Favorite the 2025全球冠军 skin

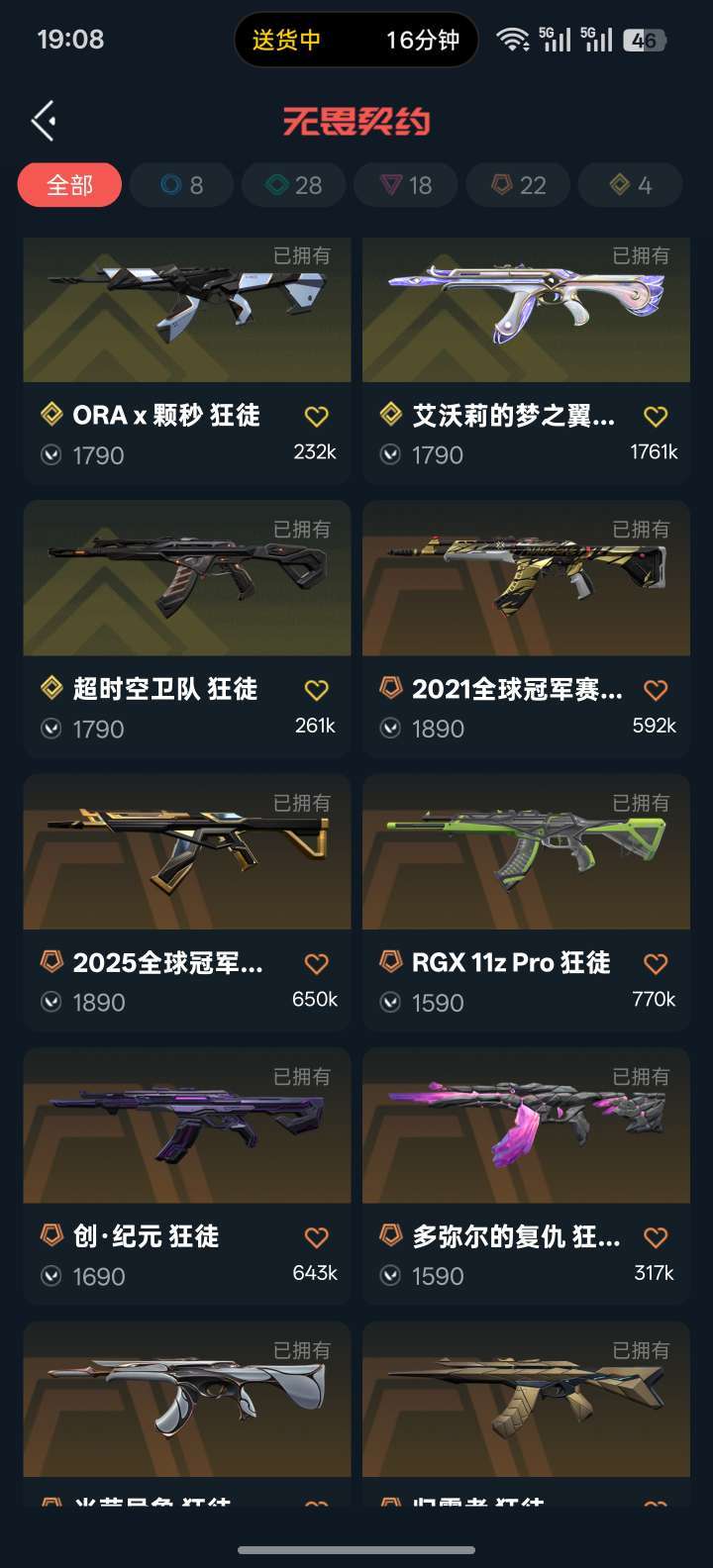click(x=316, y=963)
